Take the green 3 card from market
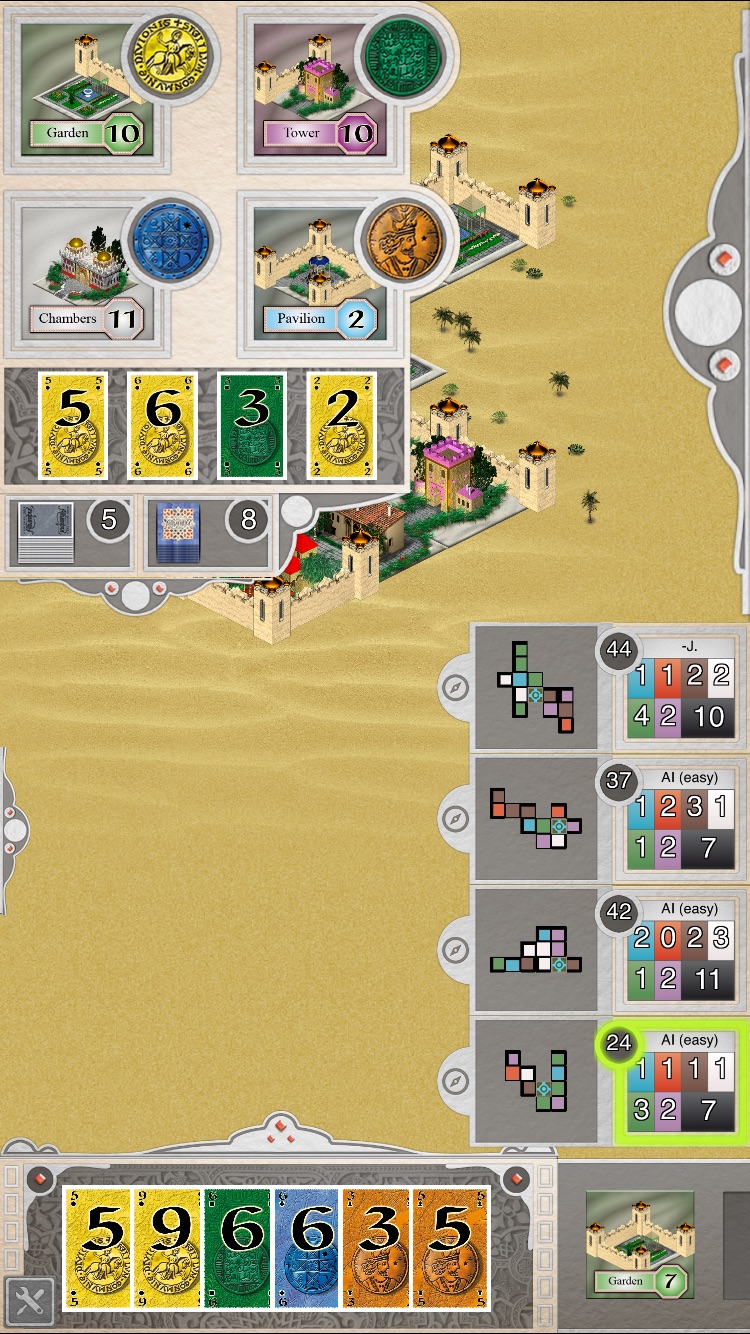The image size is (750, 1334). pos(253,426)
